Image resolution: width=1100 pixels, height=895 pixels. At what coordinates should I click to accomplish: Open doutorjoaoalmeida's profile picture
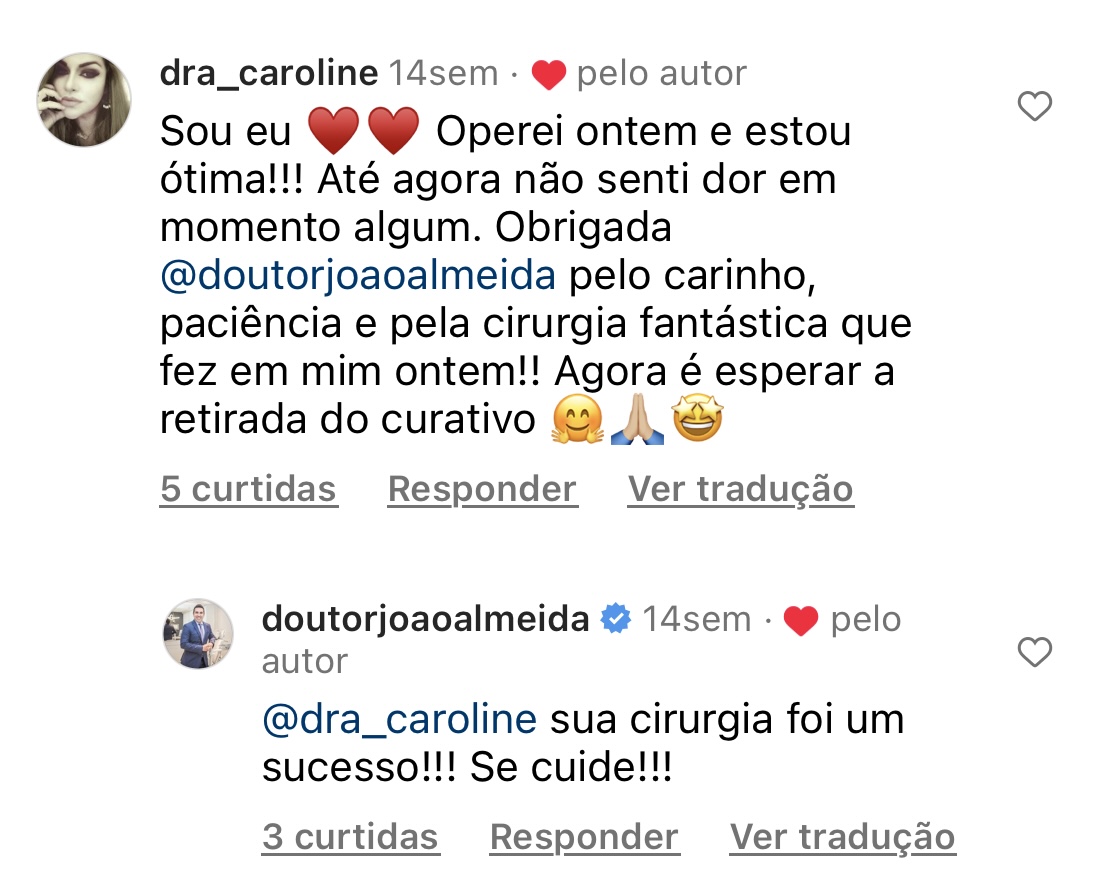tap(198, 634)
